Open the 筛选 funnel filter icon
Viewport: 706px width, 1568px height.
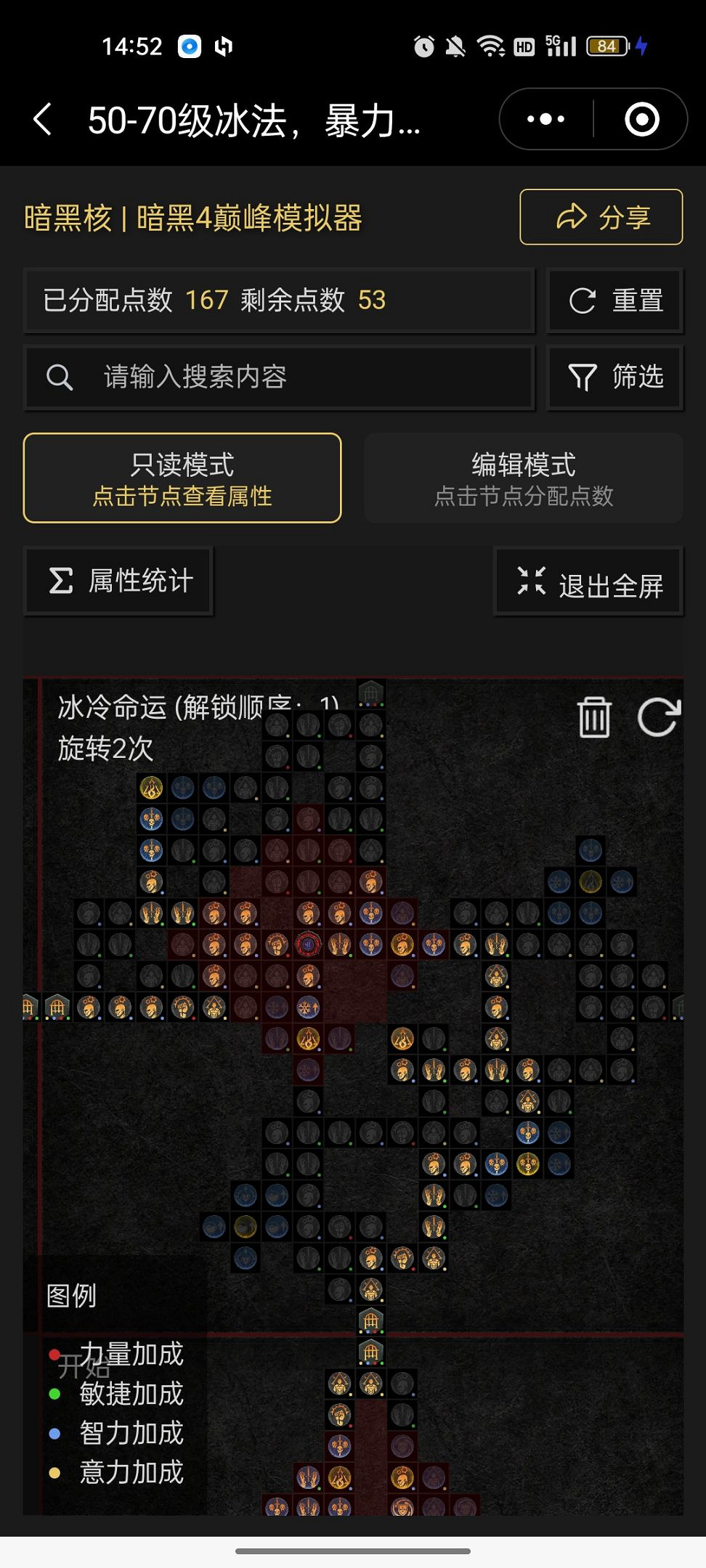614,377
